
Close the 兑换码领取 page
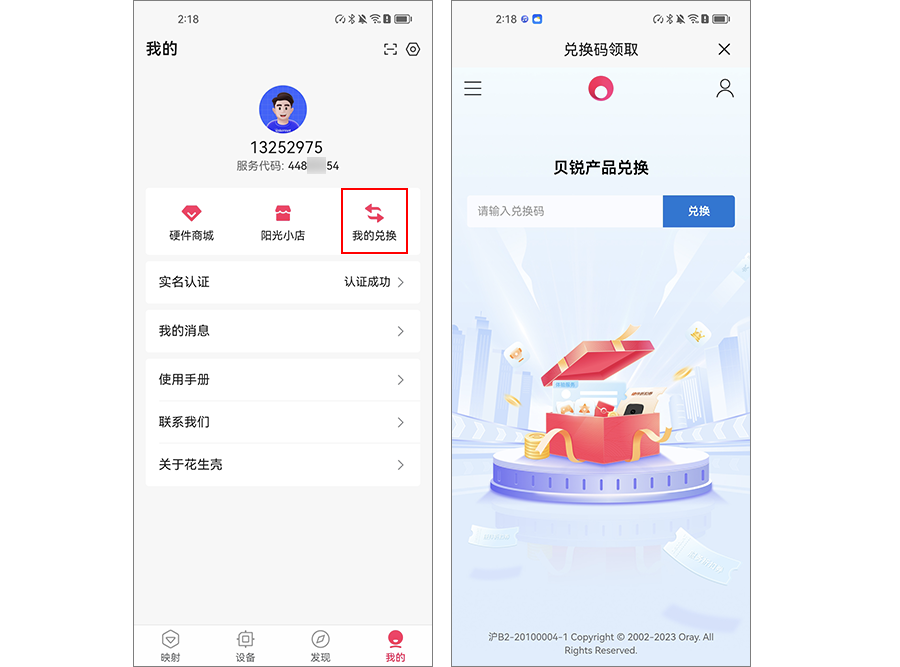pyautogui.click(x=725, y=49)
